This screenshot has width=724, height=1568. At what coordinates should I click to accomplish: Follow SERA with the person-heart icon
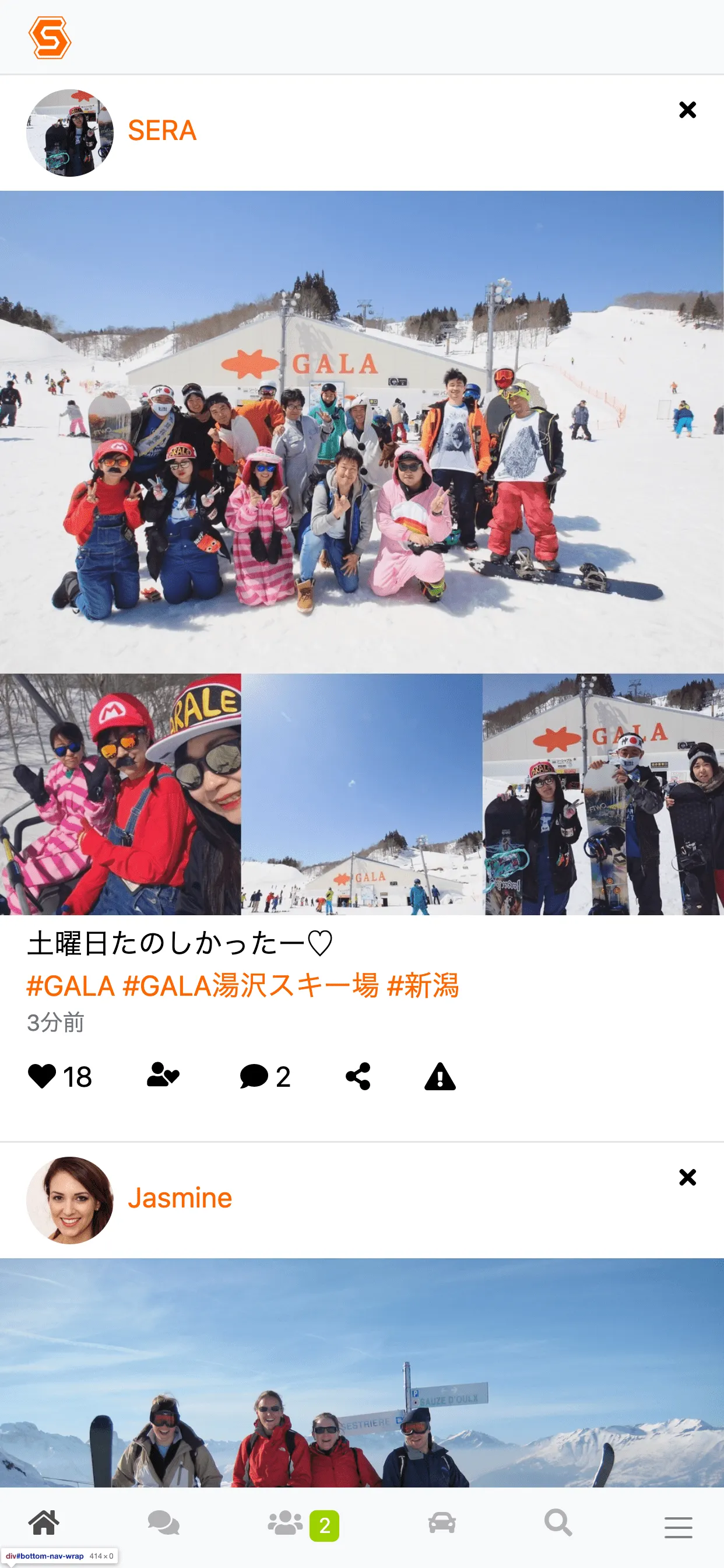click(163, 1075)
